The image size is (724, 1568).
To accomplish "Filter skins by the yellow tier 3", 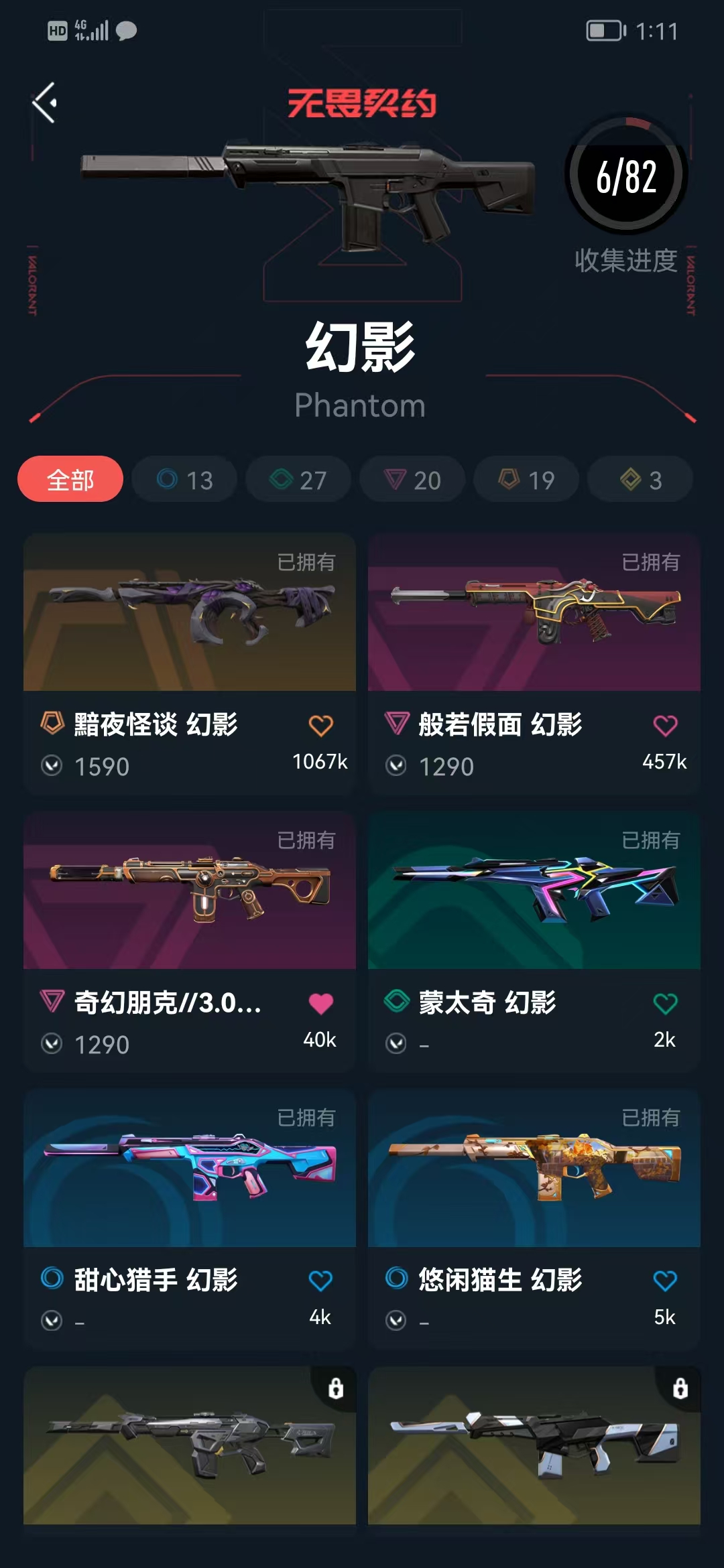I will (x=640, y=480).
